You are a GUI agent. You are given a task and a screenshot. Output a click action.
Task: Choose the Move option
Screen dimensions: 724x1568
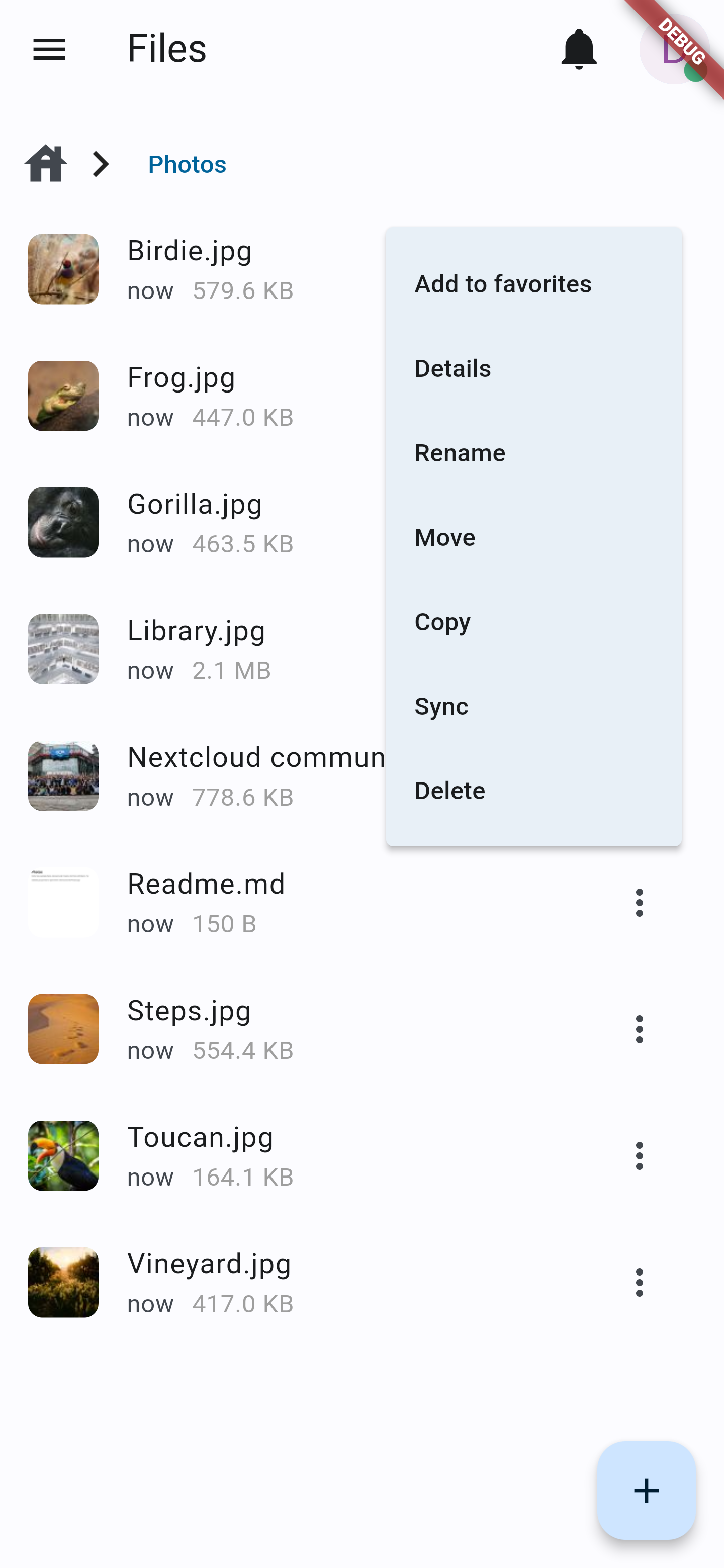(533, 537)
